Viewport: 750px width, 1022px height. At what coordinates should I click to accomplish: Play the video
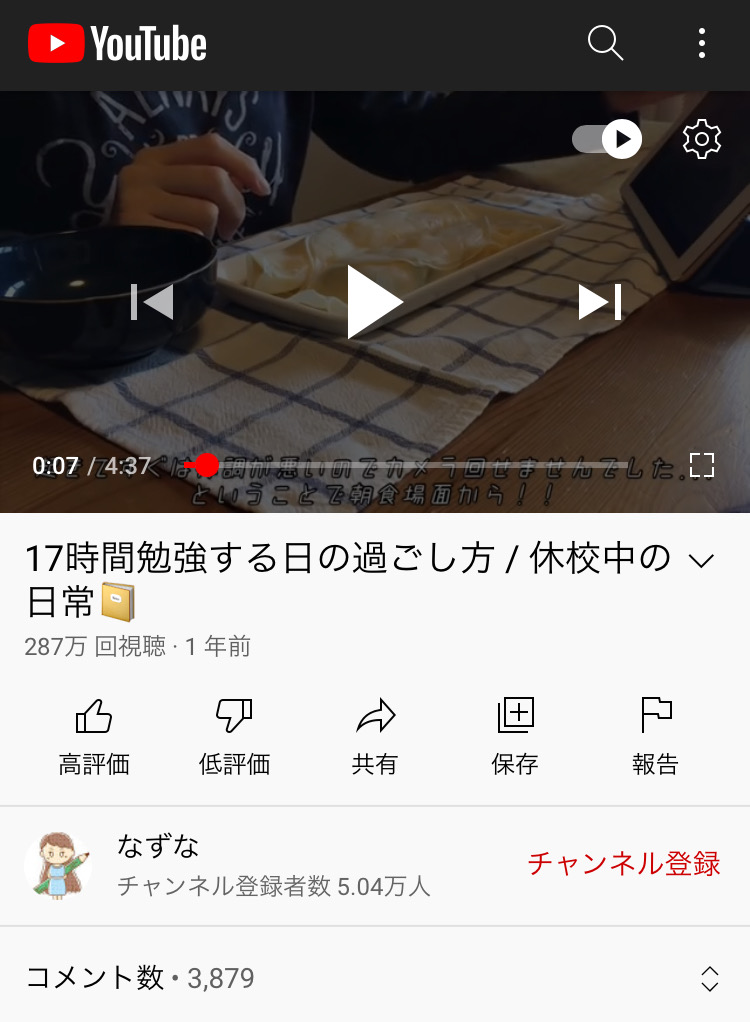pyautogui.click(x=375, y=302)
